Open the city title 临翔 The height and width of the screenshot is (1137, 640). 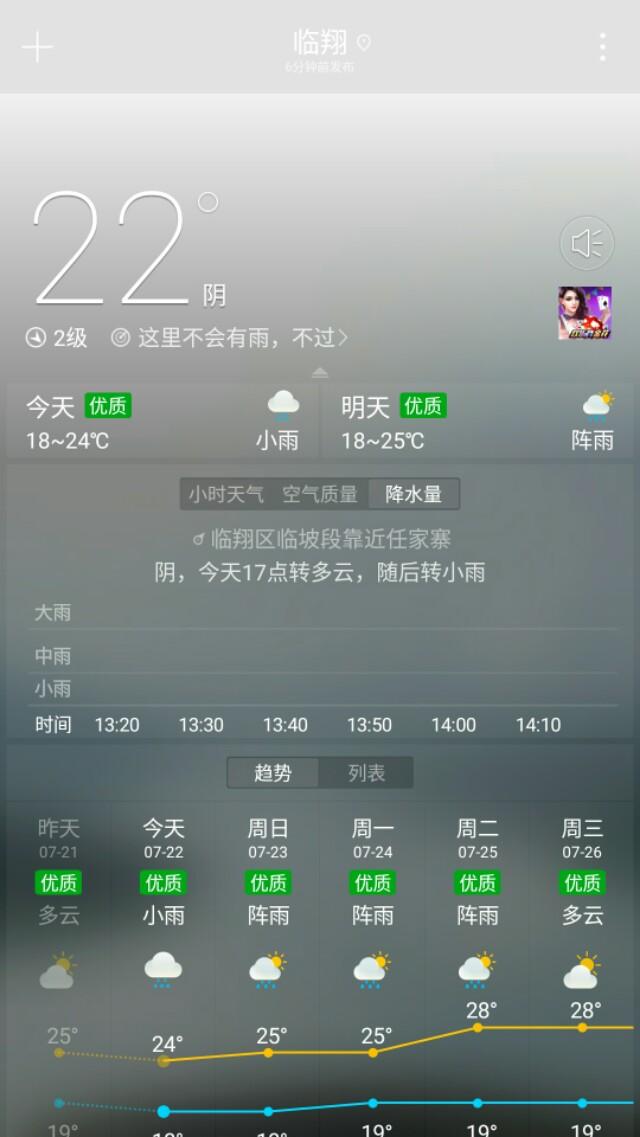322,42
